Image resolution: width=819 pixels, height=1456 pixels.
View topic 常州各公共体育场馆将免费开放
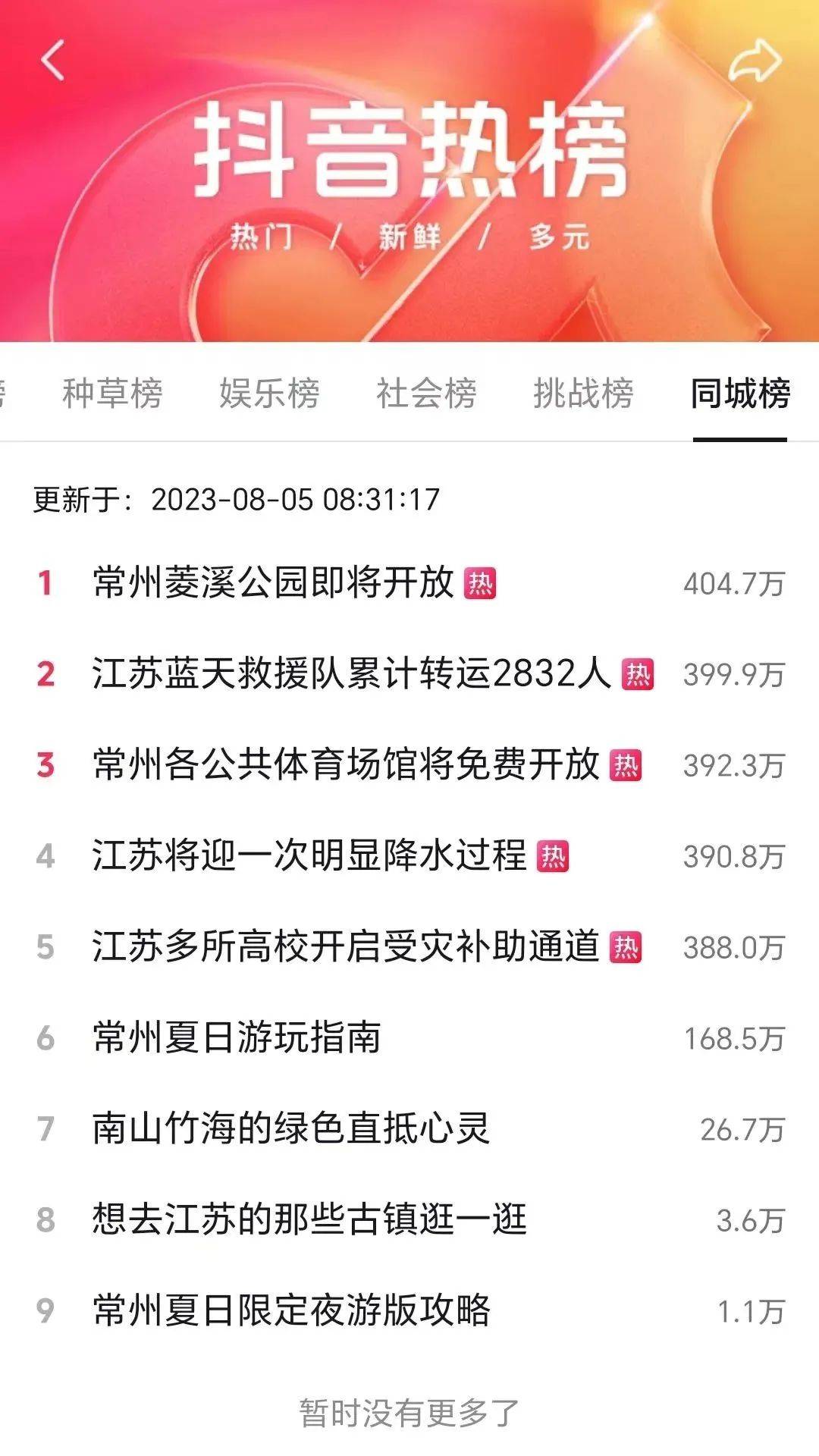tap(346, 764)
